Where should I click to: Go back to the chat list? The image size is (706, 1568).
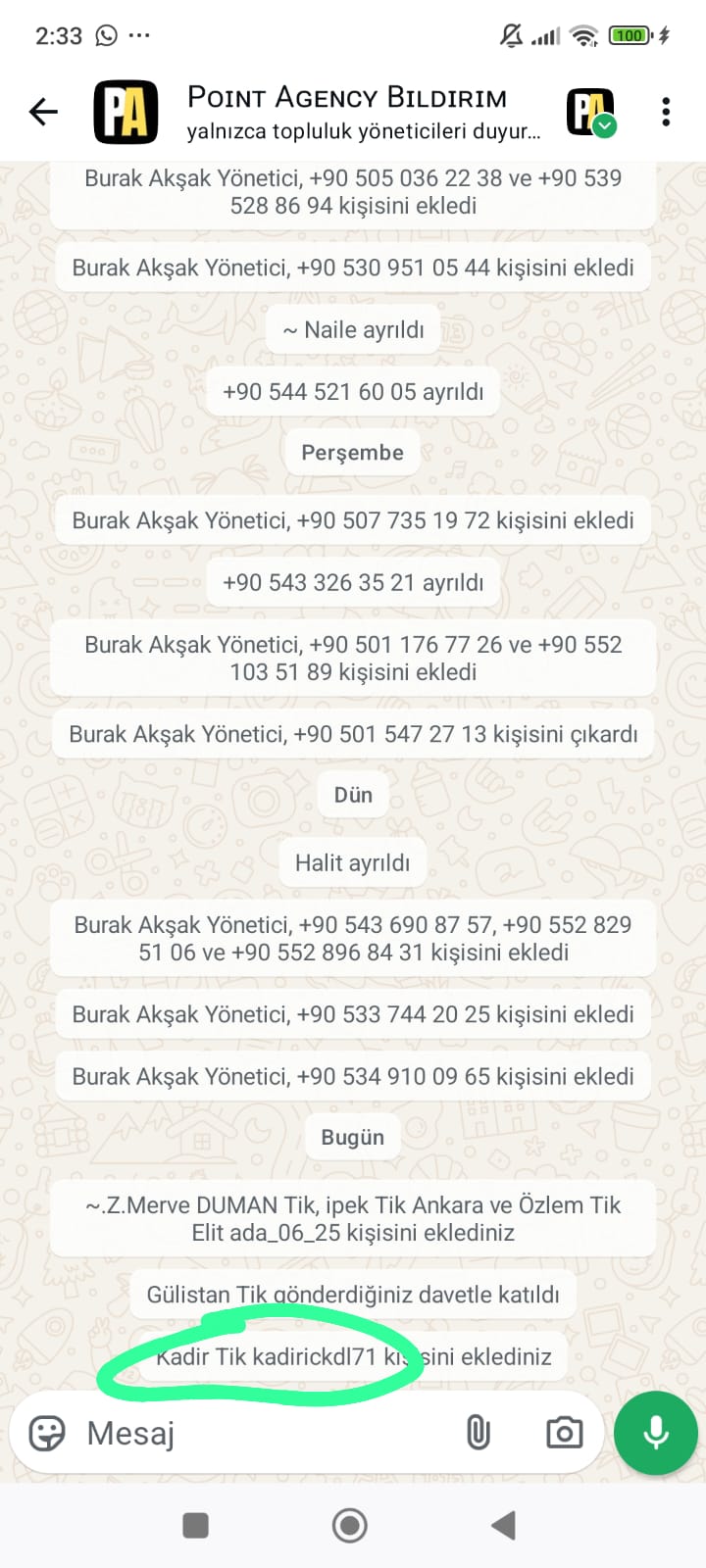43,112
